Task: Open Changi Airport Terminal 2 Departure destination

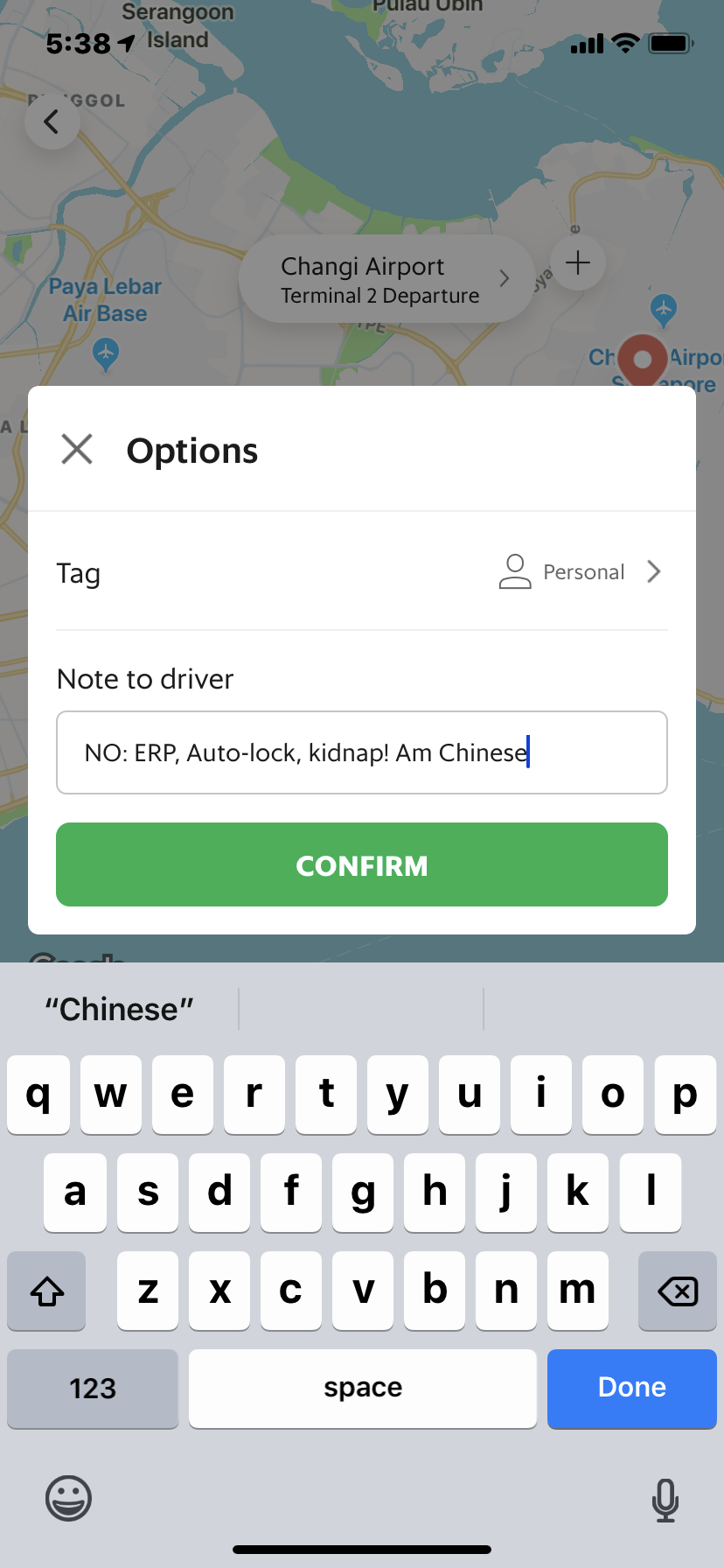Action: pos(386,279)
